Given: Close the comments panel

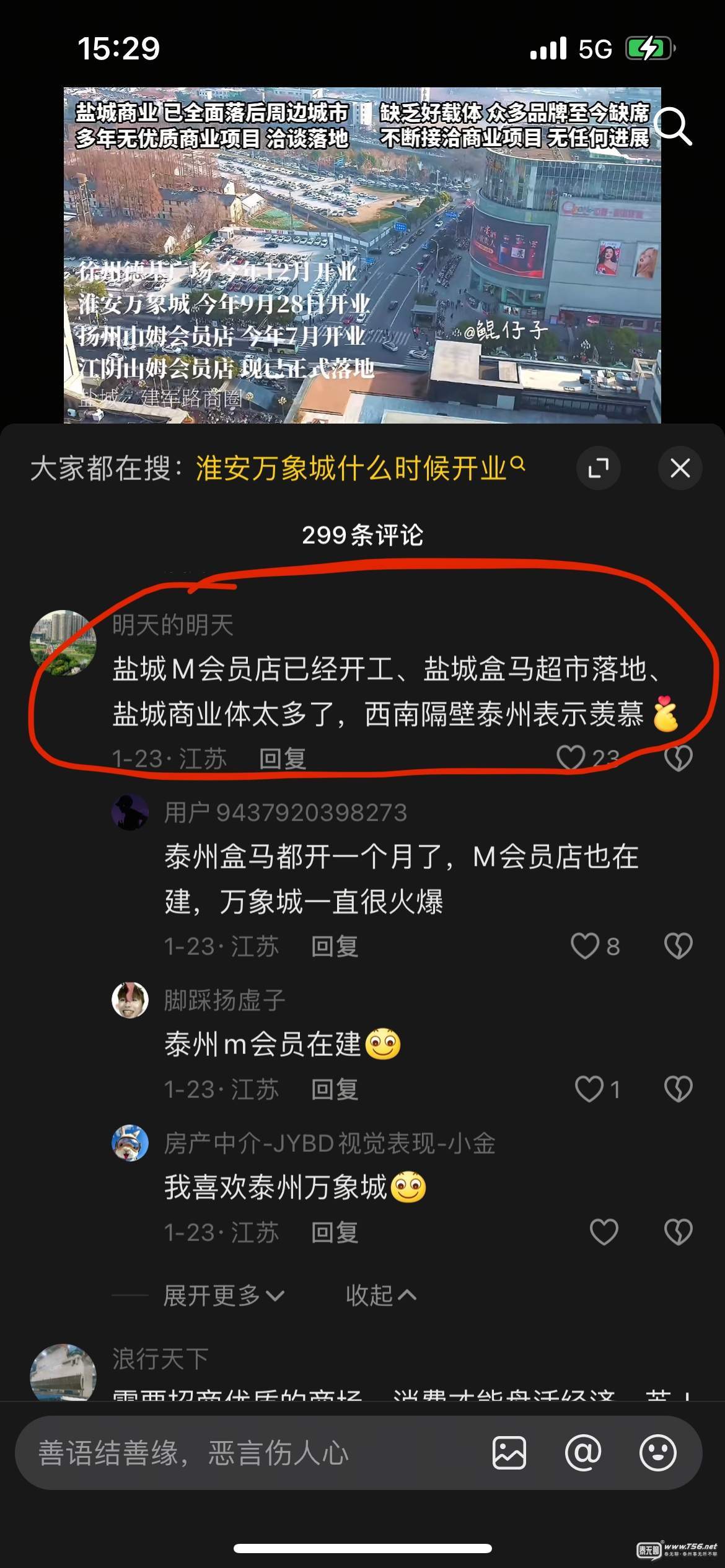Looking at the screenshot, I should (x=680, y=468).
